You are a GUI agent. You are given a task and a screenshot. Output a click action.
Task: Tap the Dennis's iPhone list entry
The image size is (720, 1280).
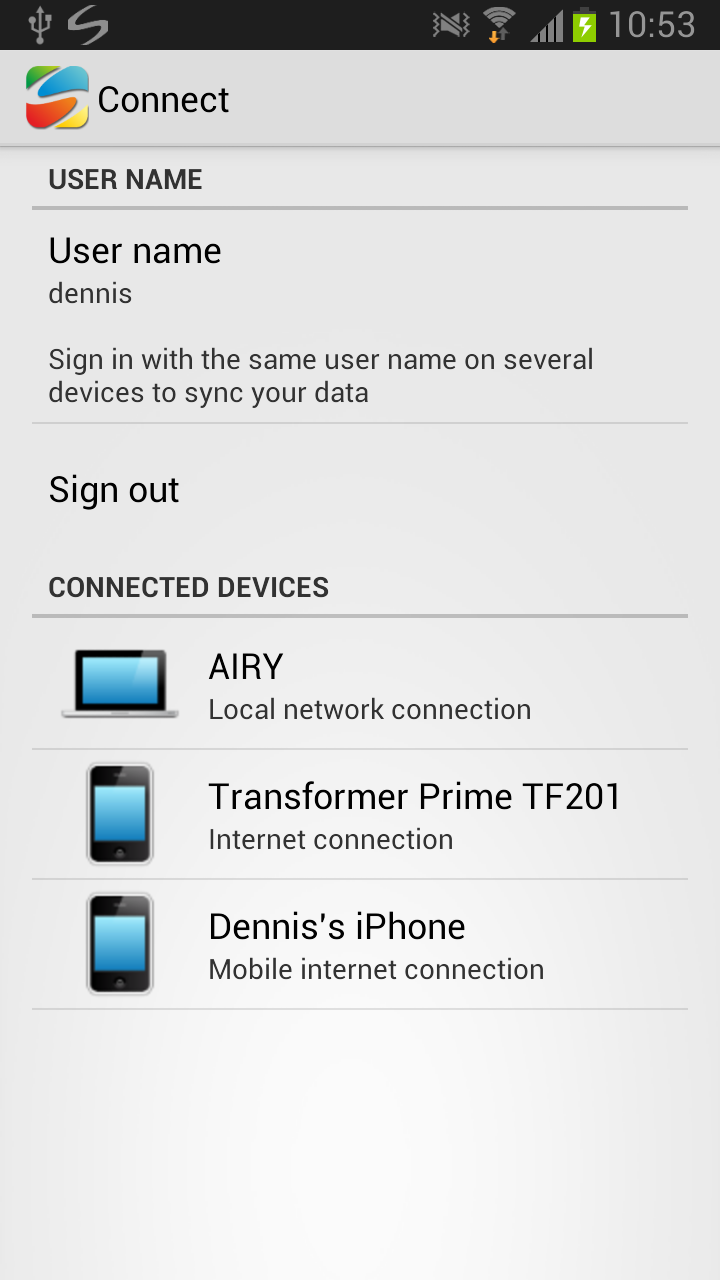[360, 943]
